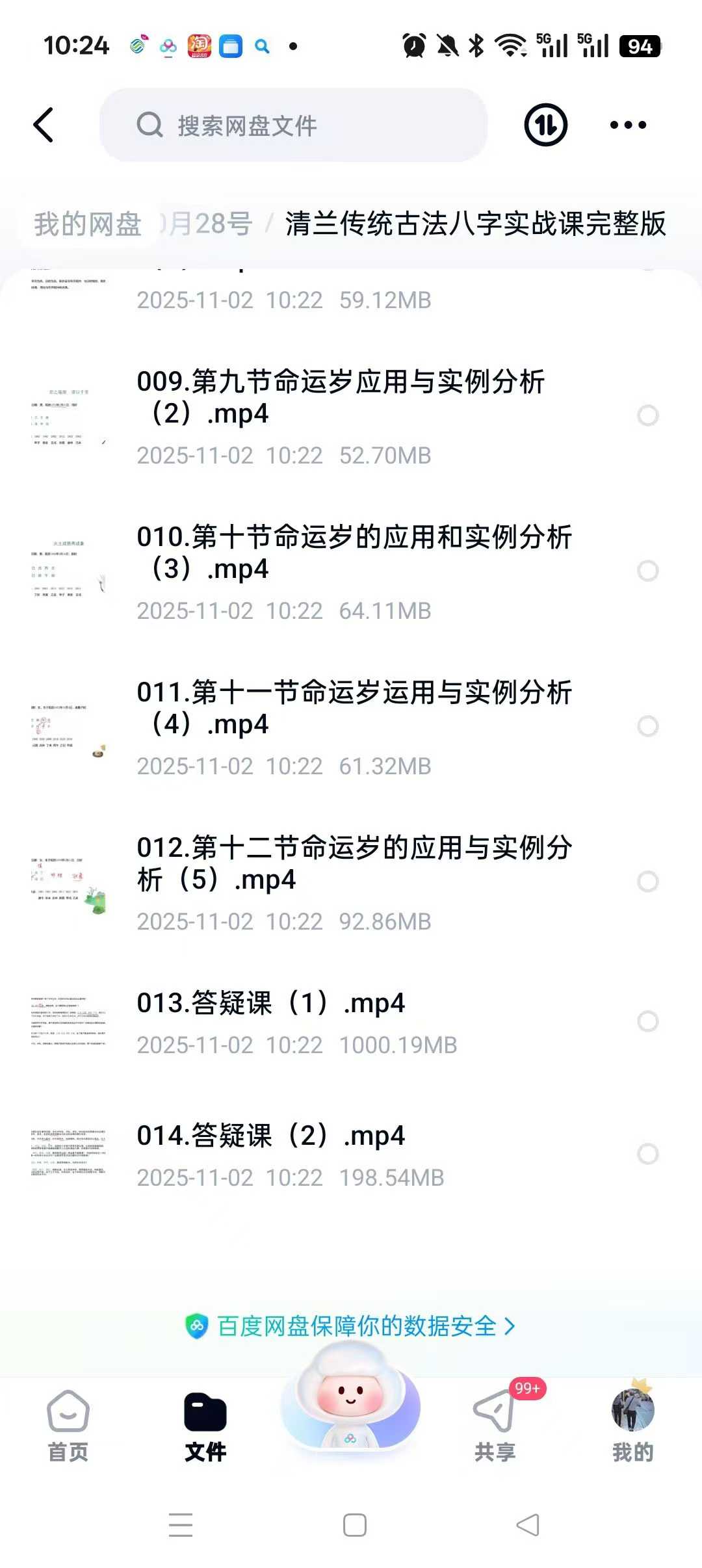Switch to the 首页 tab
702x1568 pixels.
(68, 1425)
